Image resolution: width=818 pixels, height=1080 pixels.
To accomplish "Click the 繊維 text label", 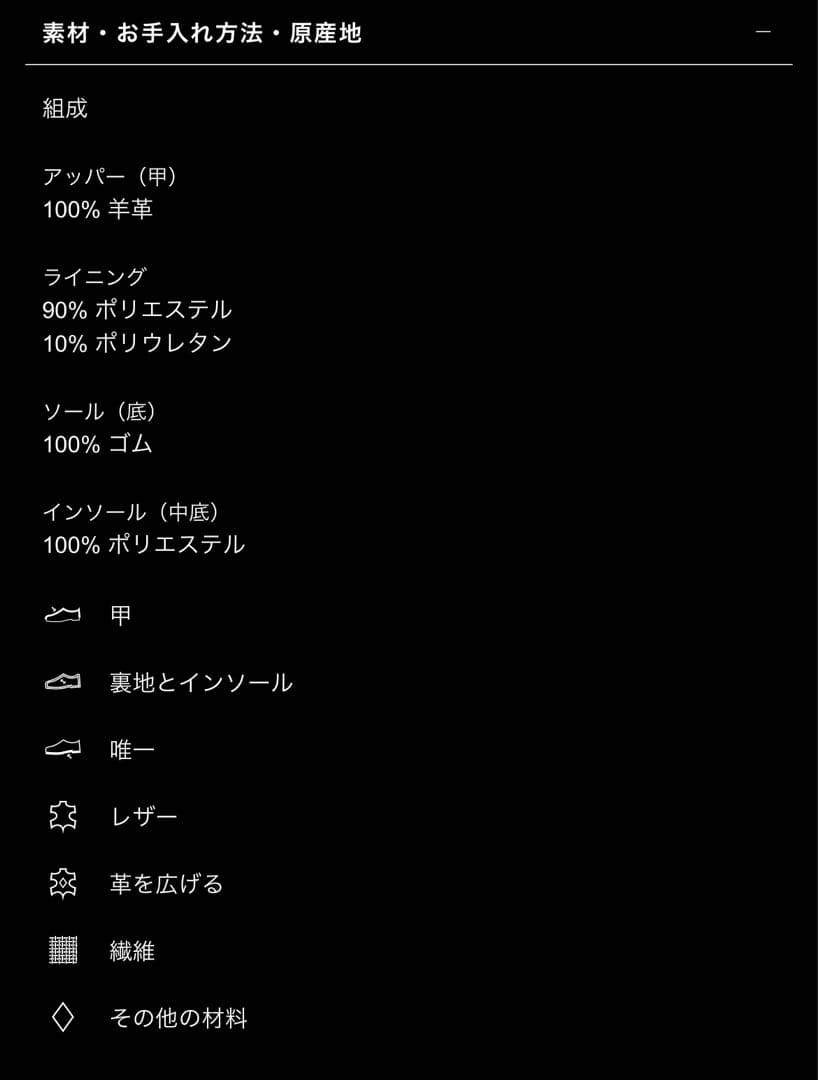I will 130,950.
